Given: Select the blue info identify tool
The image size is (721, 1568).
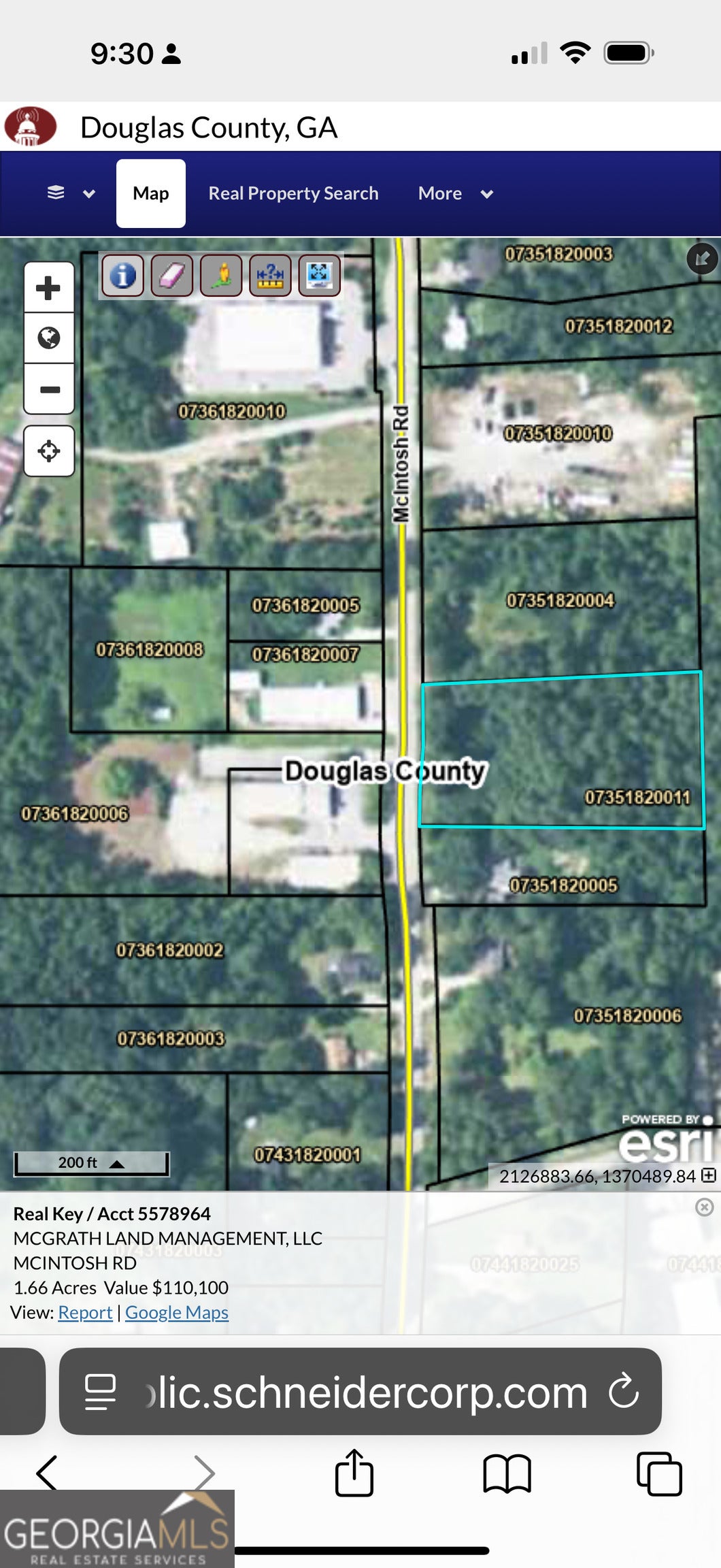Looking at the screenshot, I should click(123, 276).
